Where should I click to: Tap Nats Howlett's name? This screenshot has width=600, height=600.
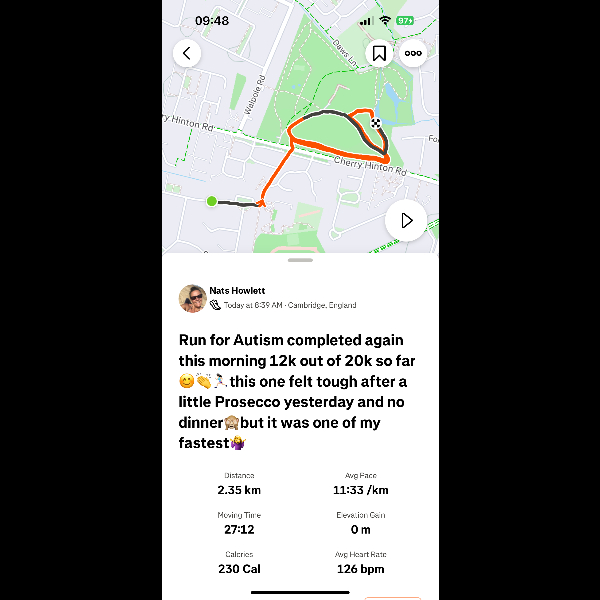(x=237, y=290)
